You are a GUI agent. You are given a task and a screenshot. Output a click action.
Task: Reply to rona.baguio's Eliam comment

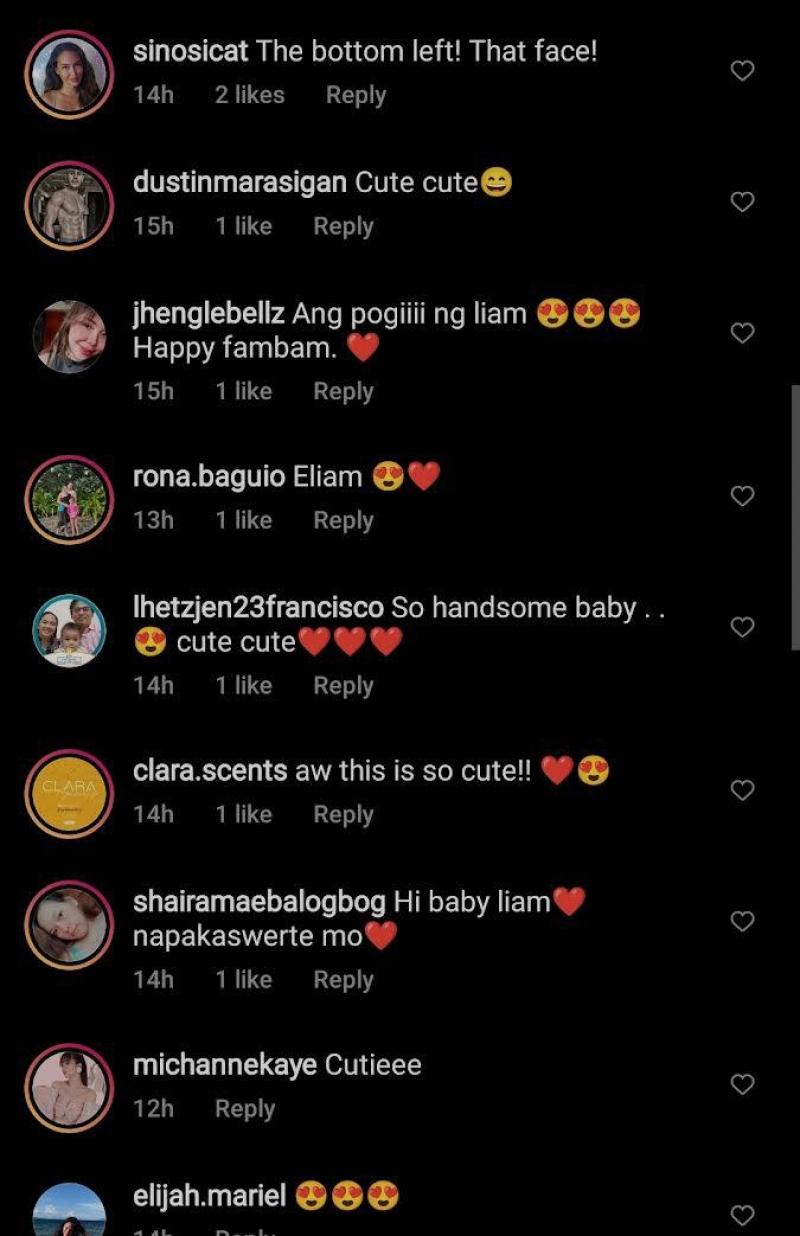click(x=343, y=521)
